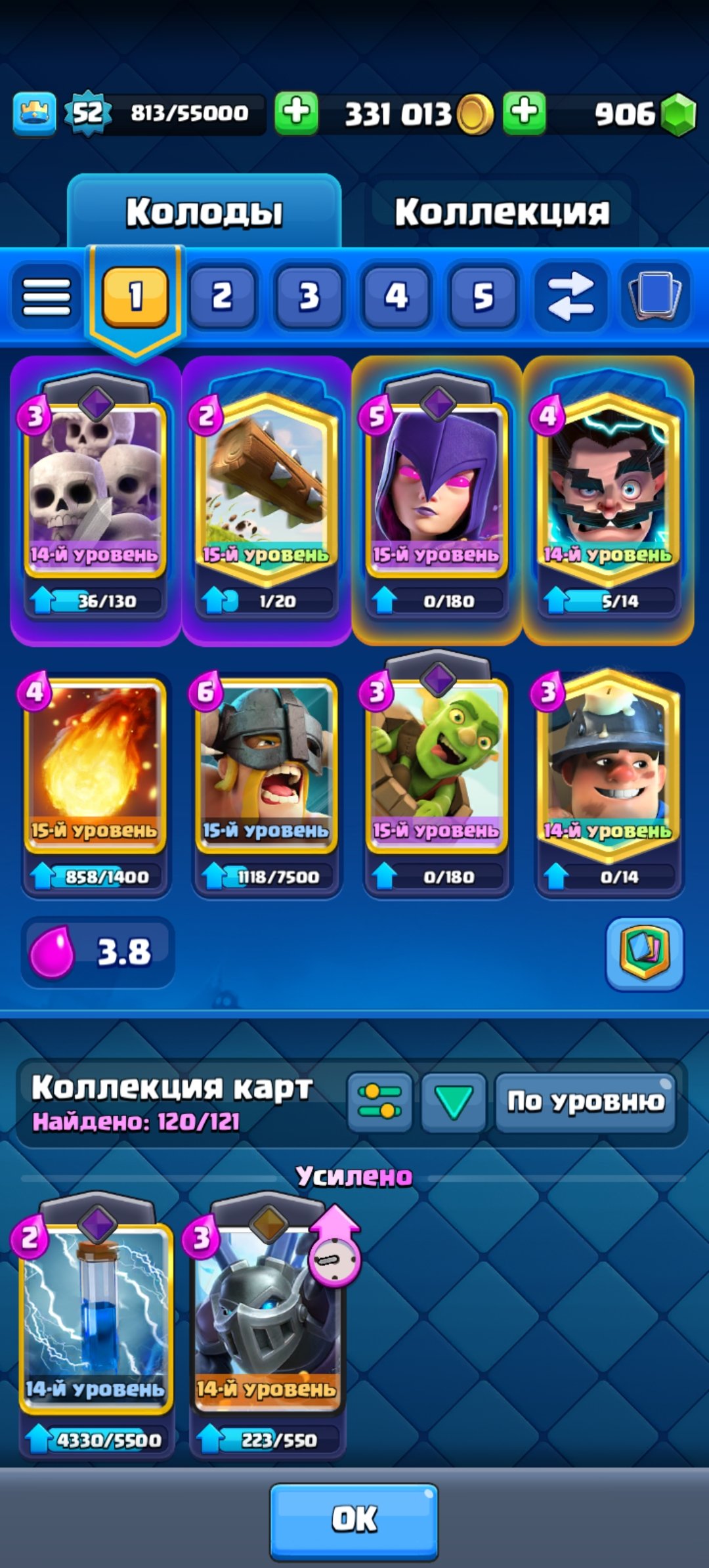709x1568 pixels.
Task: Change sorting with По уровню button
Action: click(586, 1101)
